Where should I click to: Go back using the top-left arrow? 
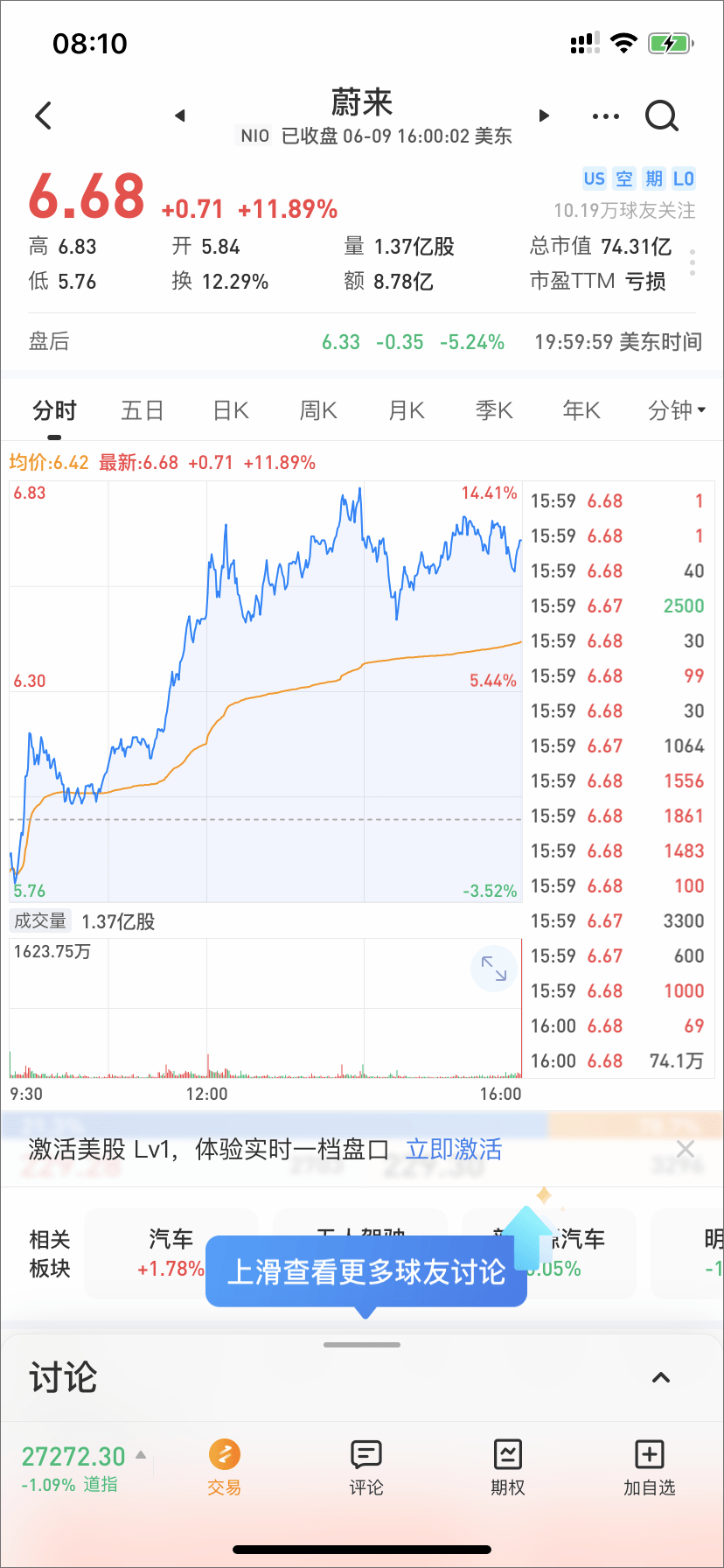44,115
